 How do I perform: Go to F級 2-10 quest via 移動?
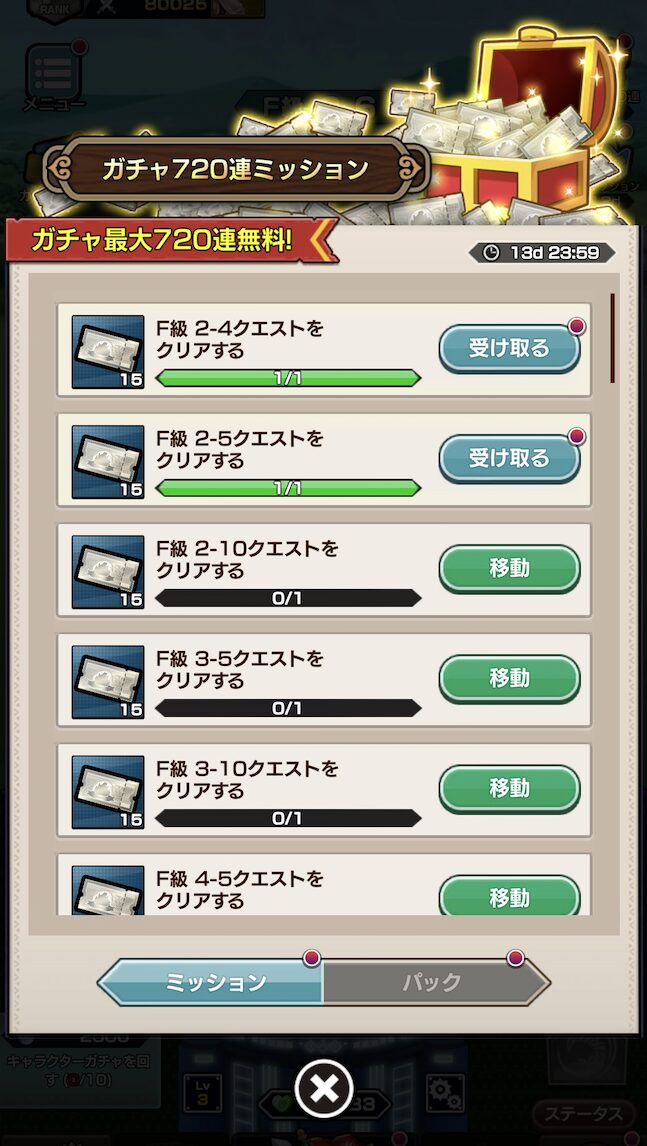coord(509,568)
